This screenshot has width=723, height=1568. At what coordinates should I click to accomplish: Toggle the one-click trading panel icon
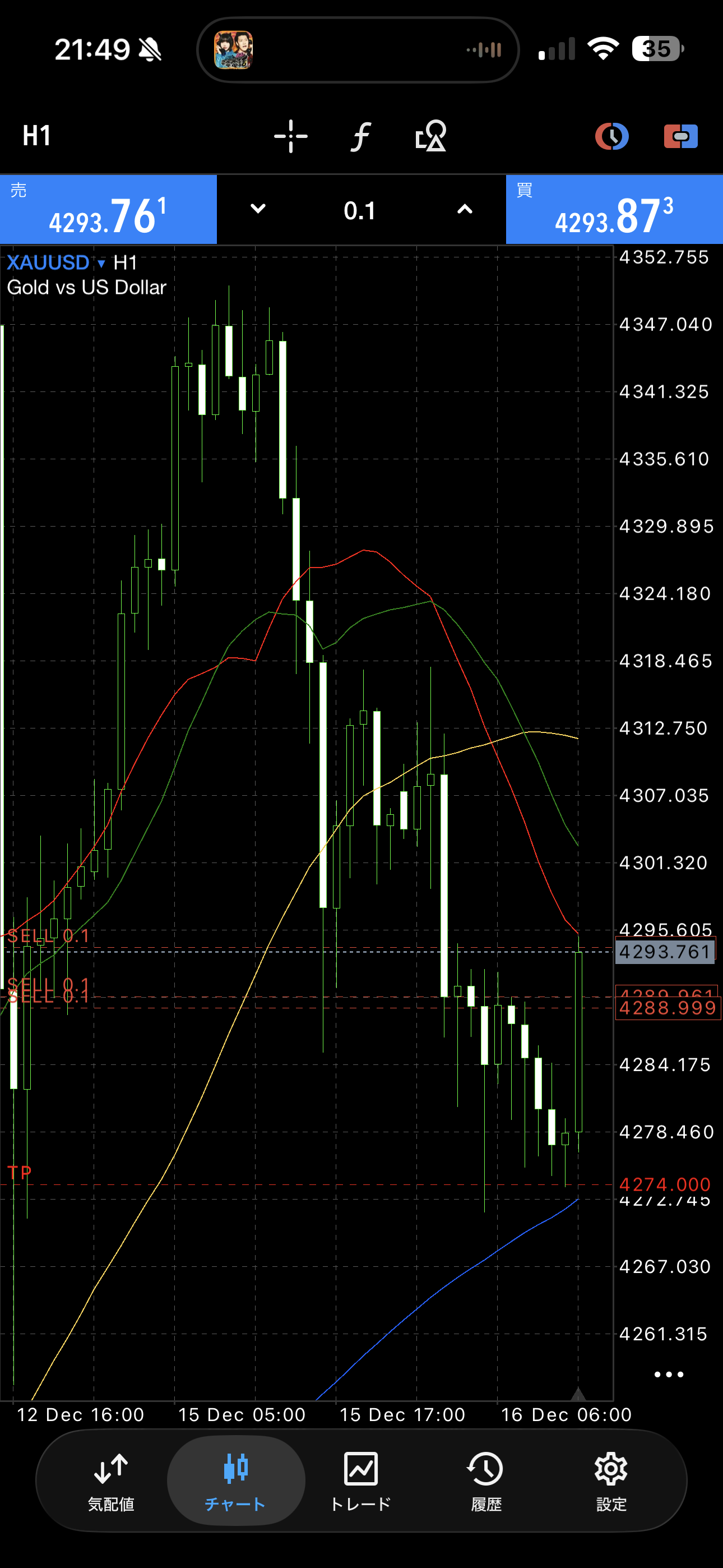(680, 136)
